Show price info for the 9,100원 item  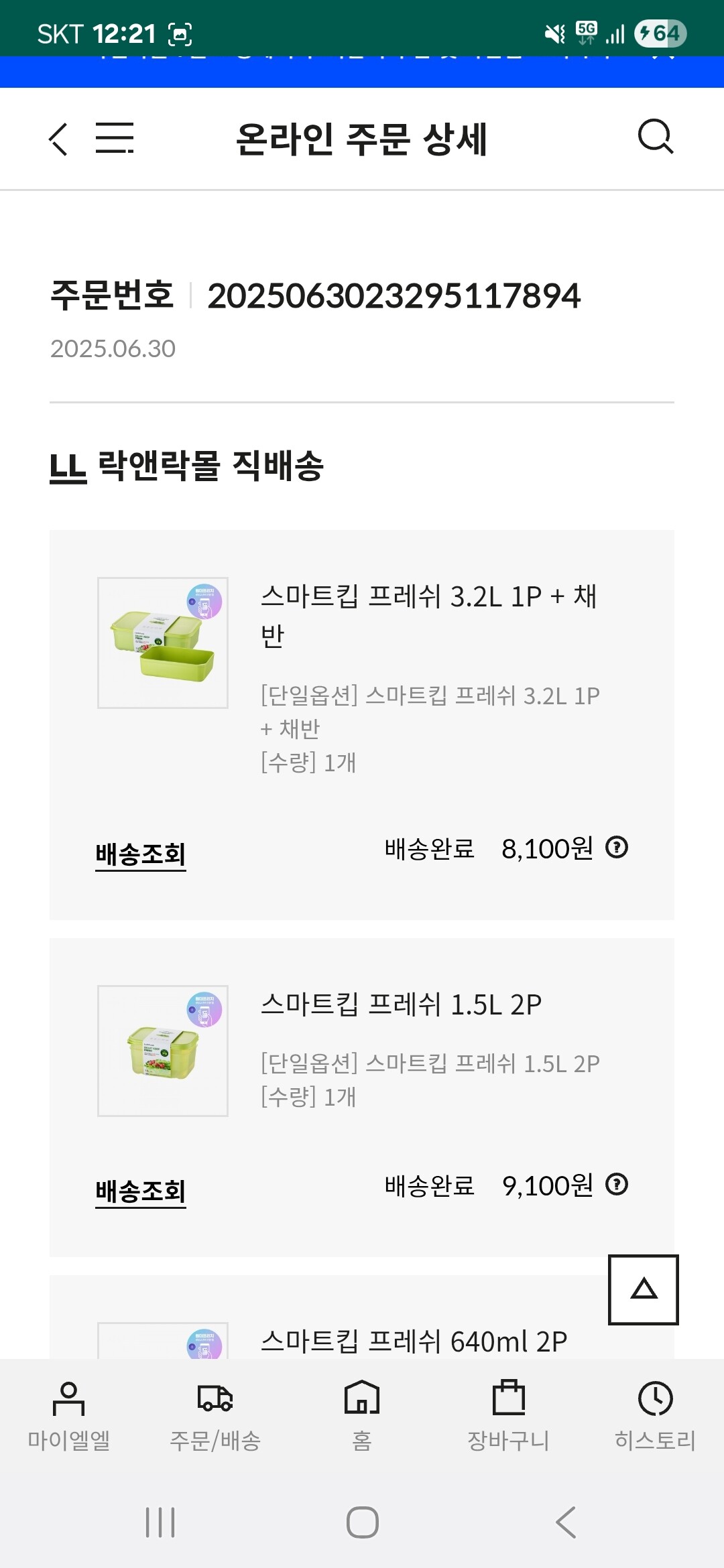point(617,1185)
